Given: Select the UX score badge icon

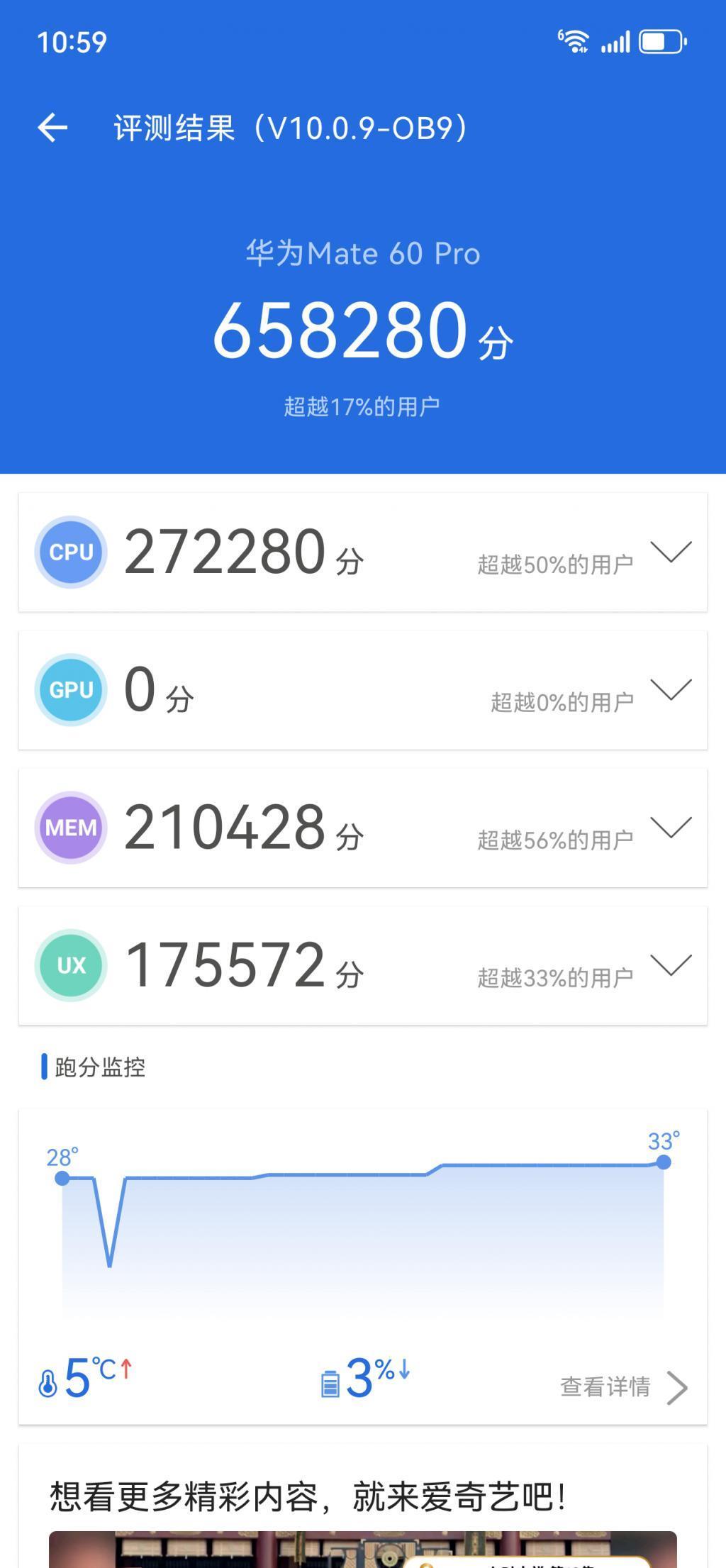Looking at the screenshot, I should [71, 965].
